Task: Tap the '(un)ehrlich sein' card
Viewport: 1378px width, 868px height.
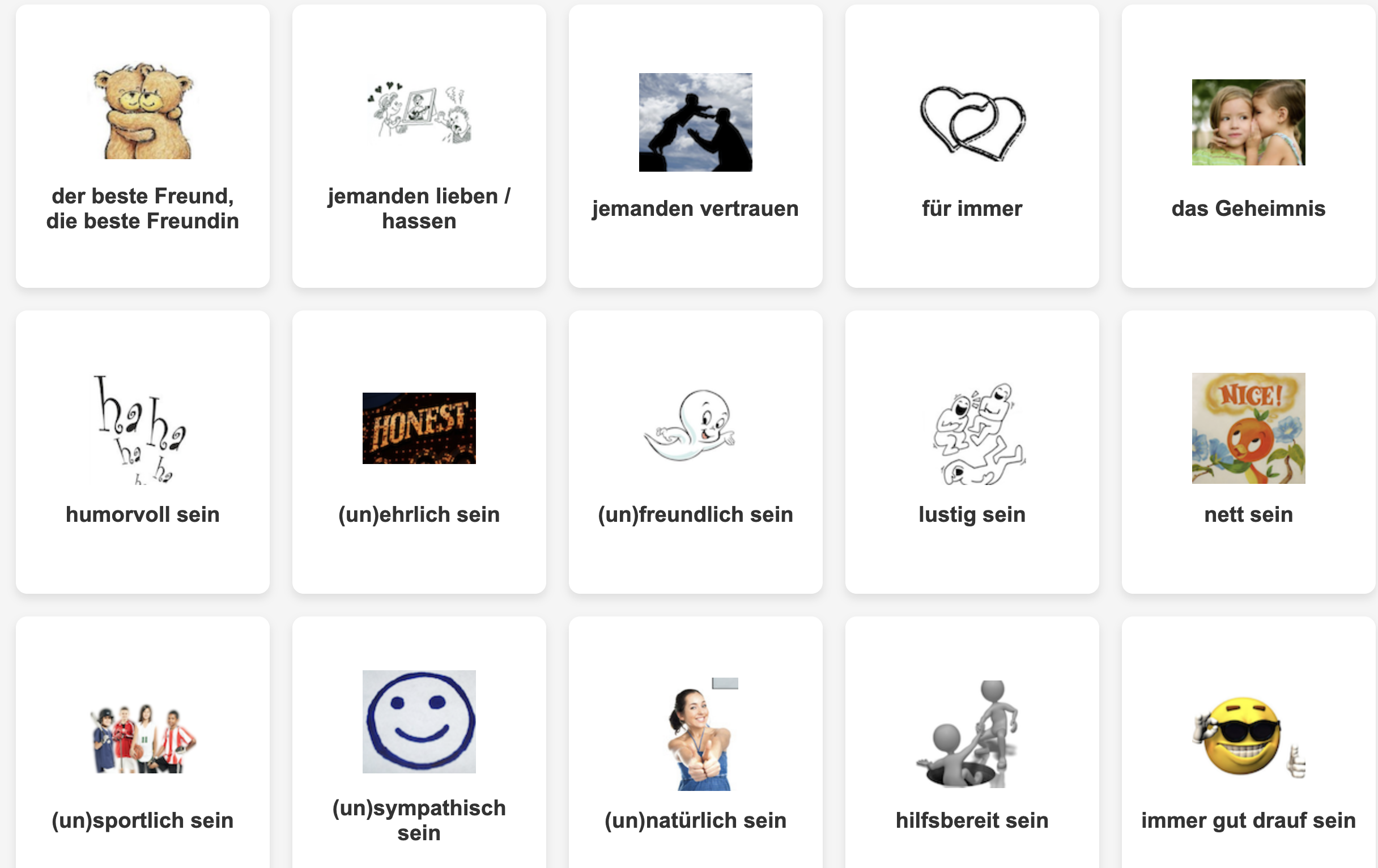Action: 419,452
